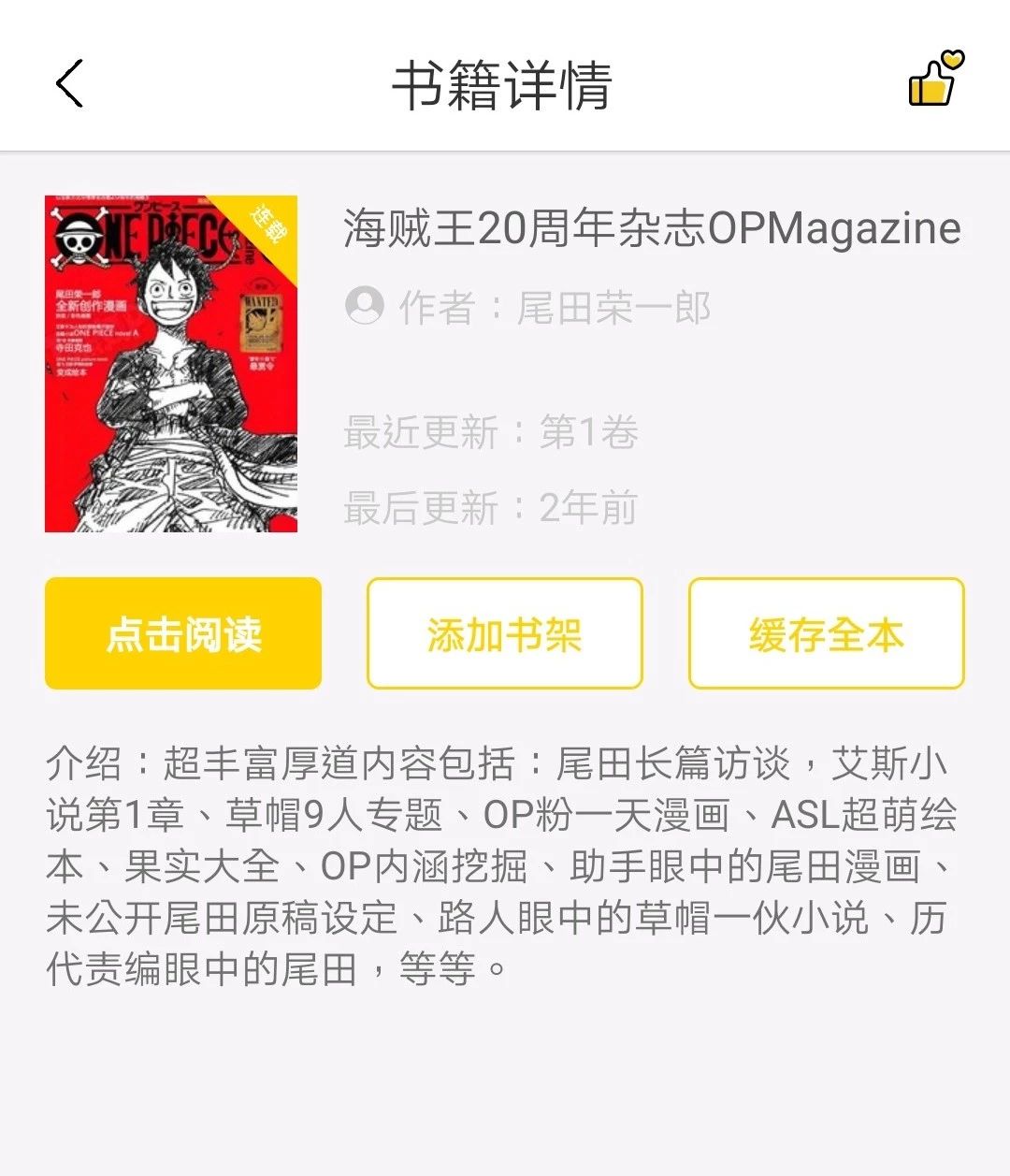Image resolution: width=1010 pixels, height=1176 pixels.
Task: Select the yellow read button
Action: point(181,632)
